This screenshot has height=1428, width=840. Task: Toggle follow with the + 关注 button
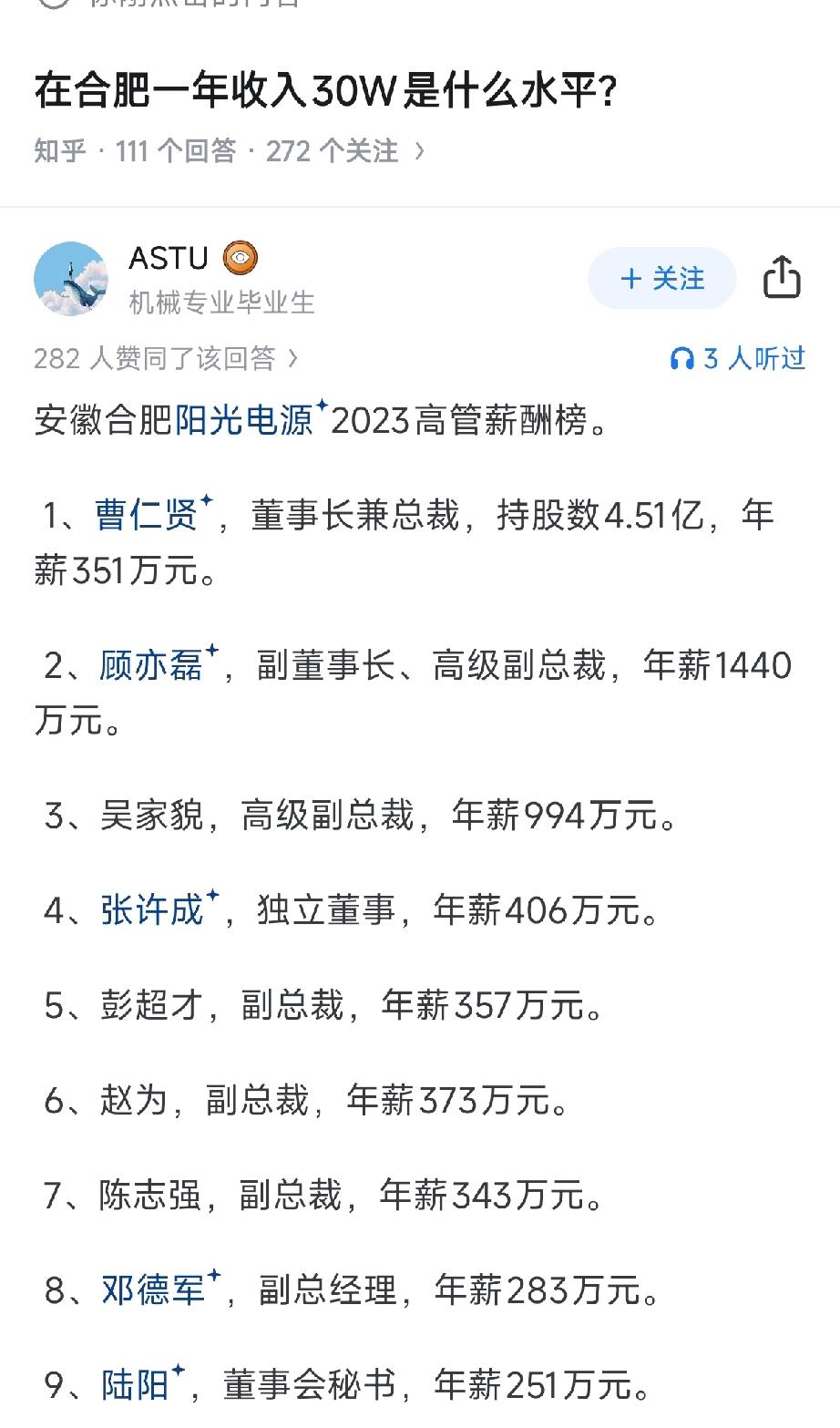[661, 279]
